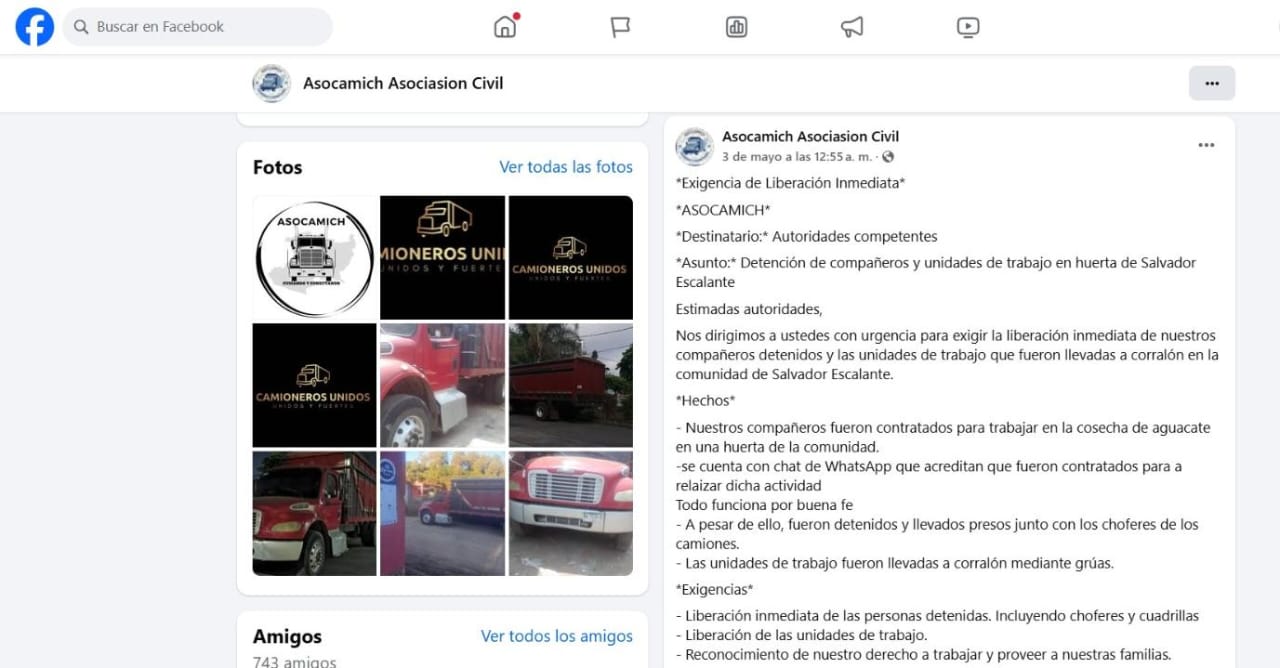
Task: Open the profile header three-dot menu
Action: pos(1211,83)
